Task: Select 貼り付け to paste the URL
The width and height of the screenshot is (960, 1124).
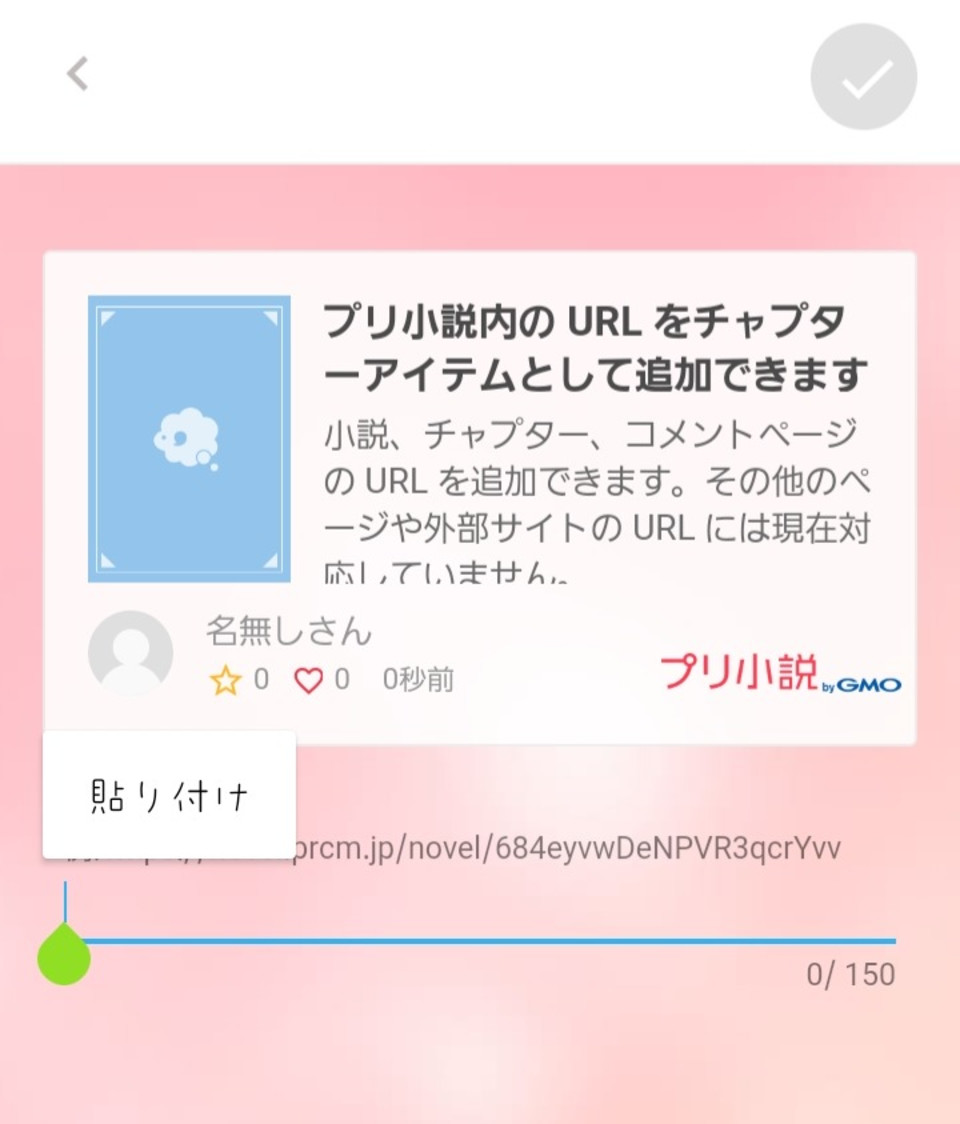Action: [168, 795]
